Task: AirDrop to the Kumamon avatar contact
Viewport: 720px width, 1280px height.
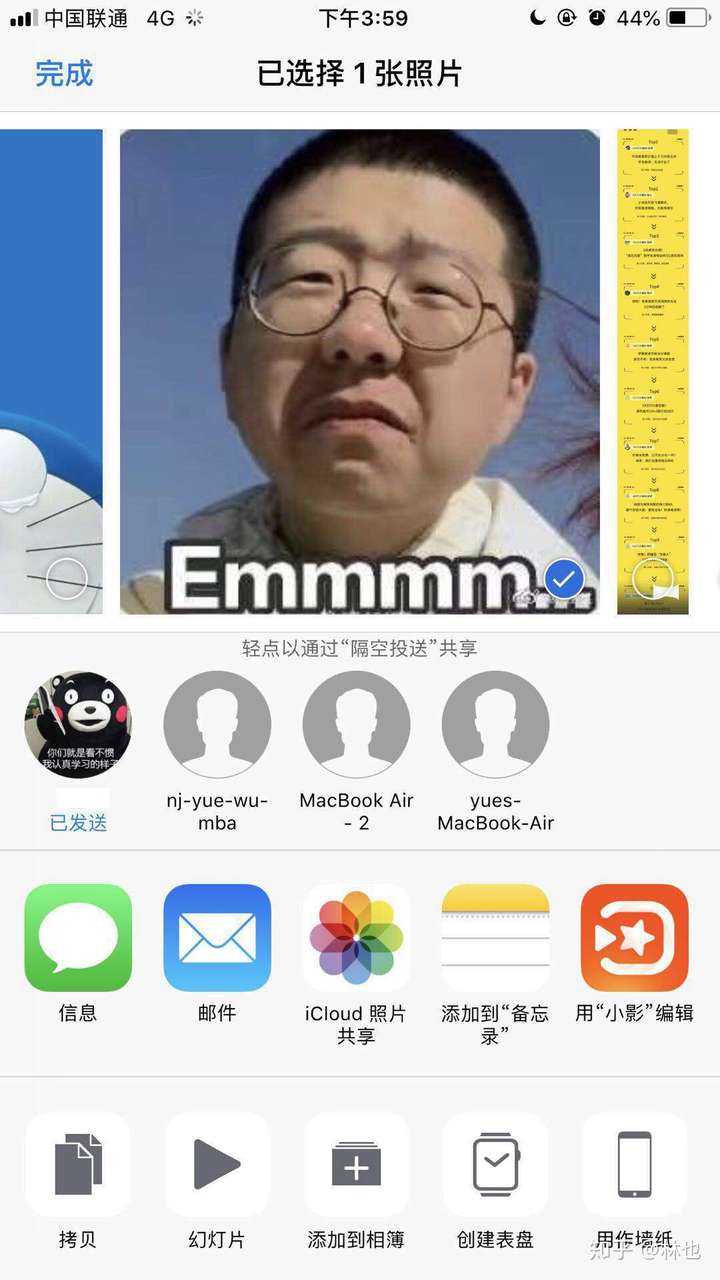Action: point(78,725)
